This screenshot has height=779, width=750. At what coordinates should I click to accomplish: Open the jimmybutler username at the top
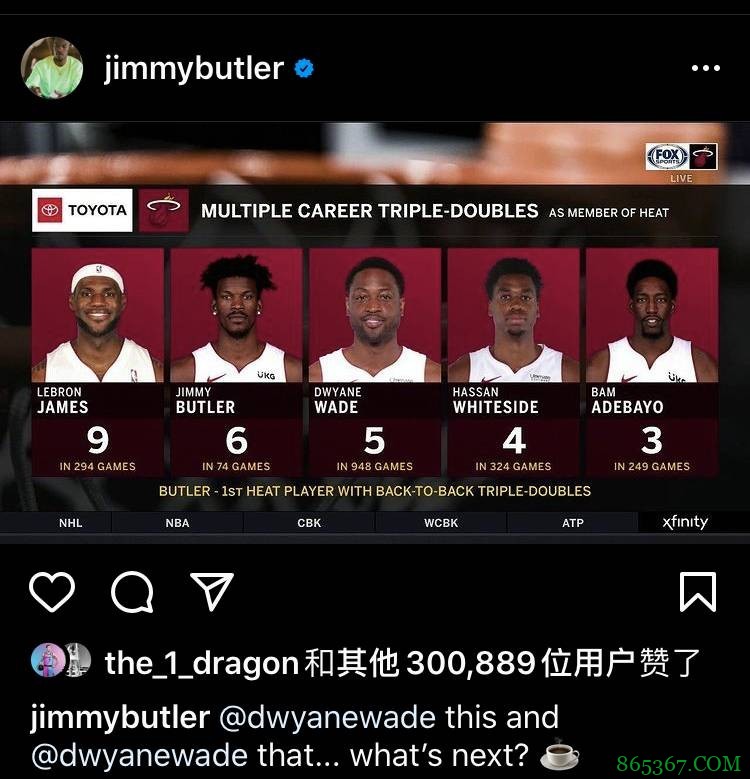(x=194, y=69)
